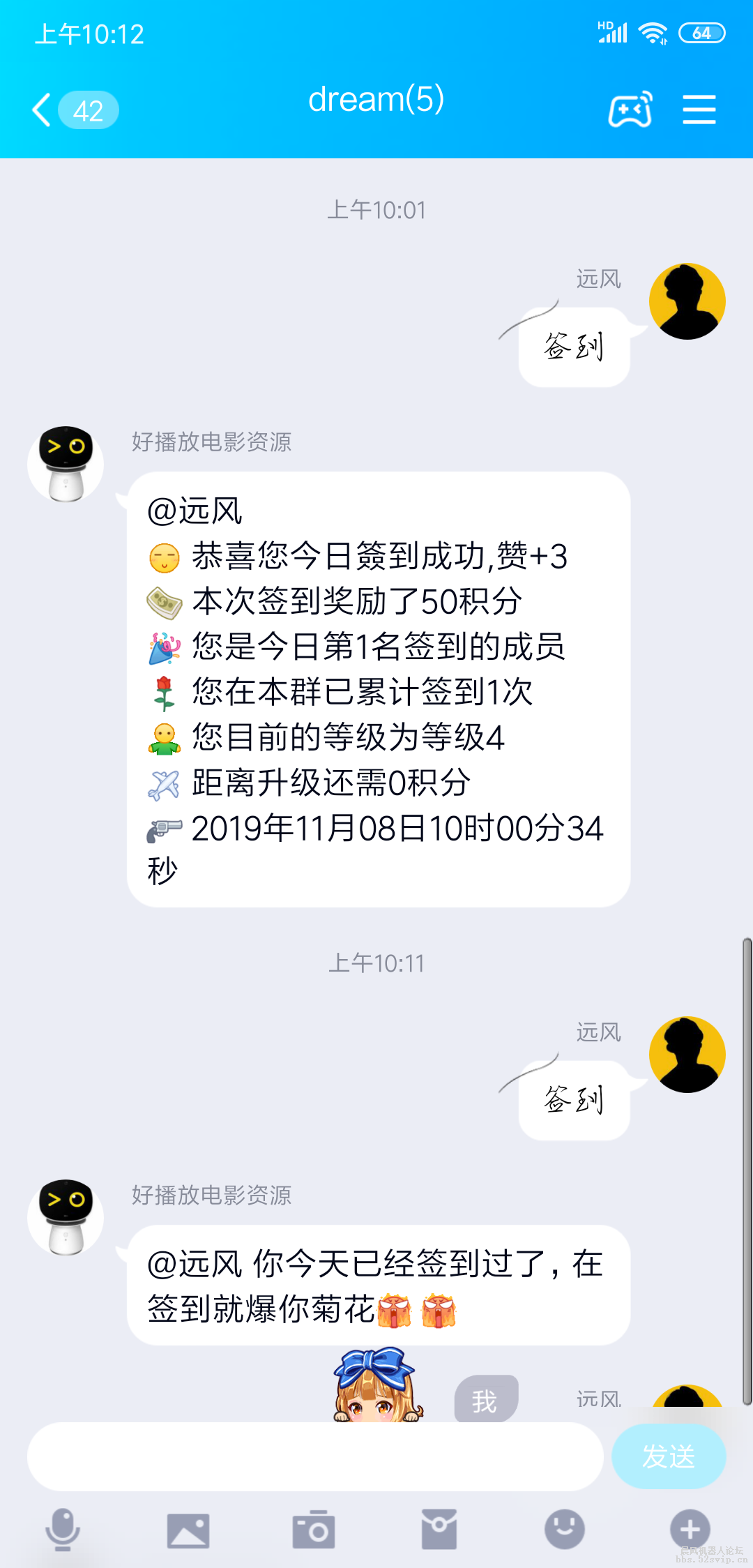Tap 远风's yellow profile avatar
Screen dimensions: 753x1568
(687, 300)
